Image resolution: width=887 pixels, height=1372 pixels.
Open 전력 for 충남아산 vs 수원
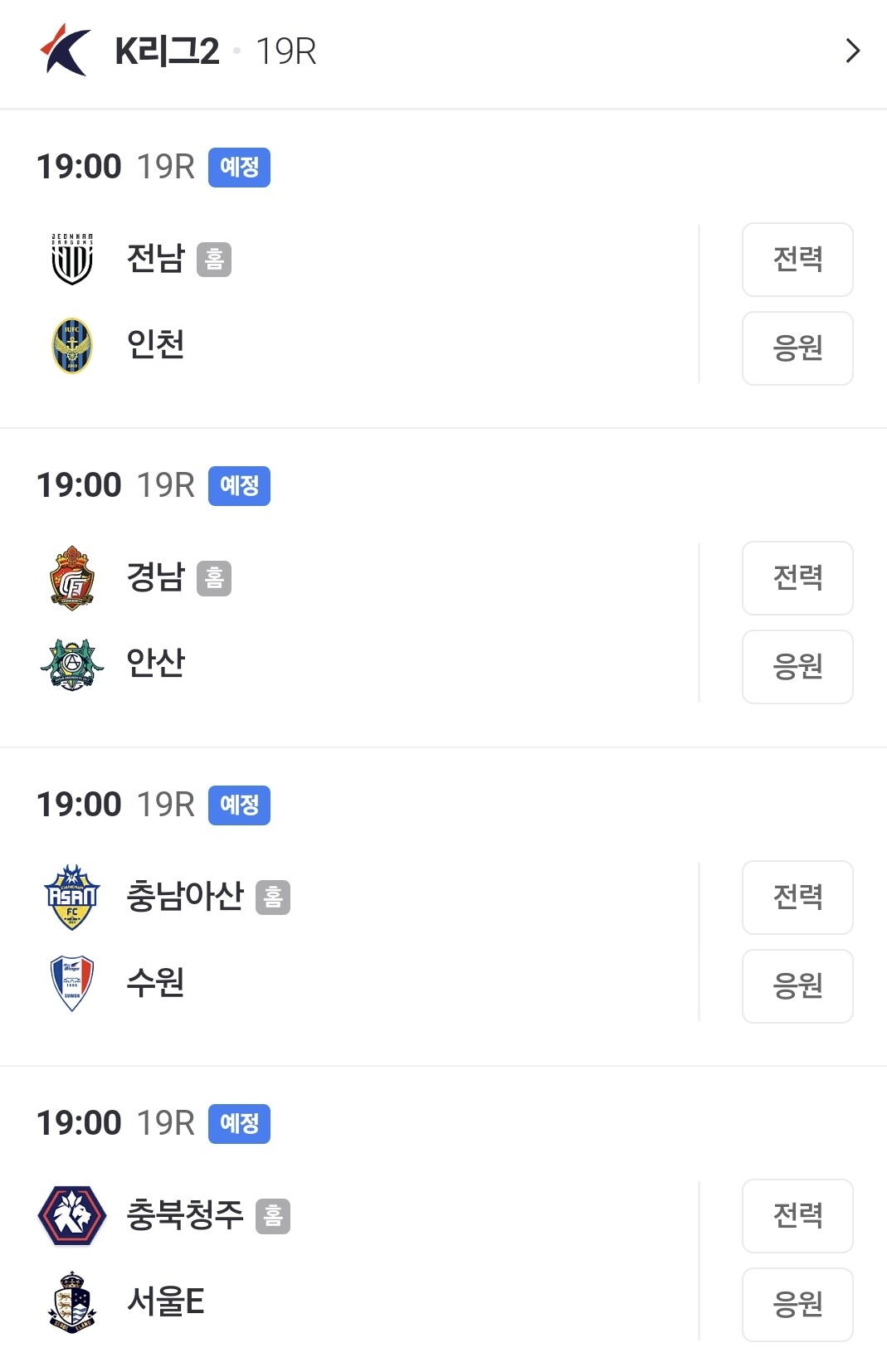[797, 898]
